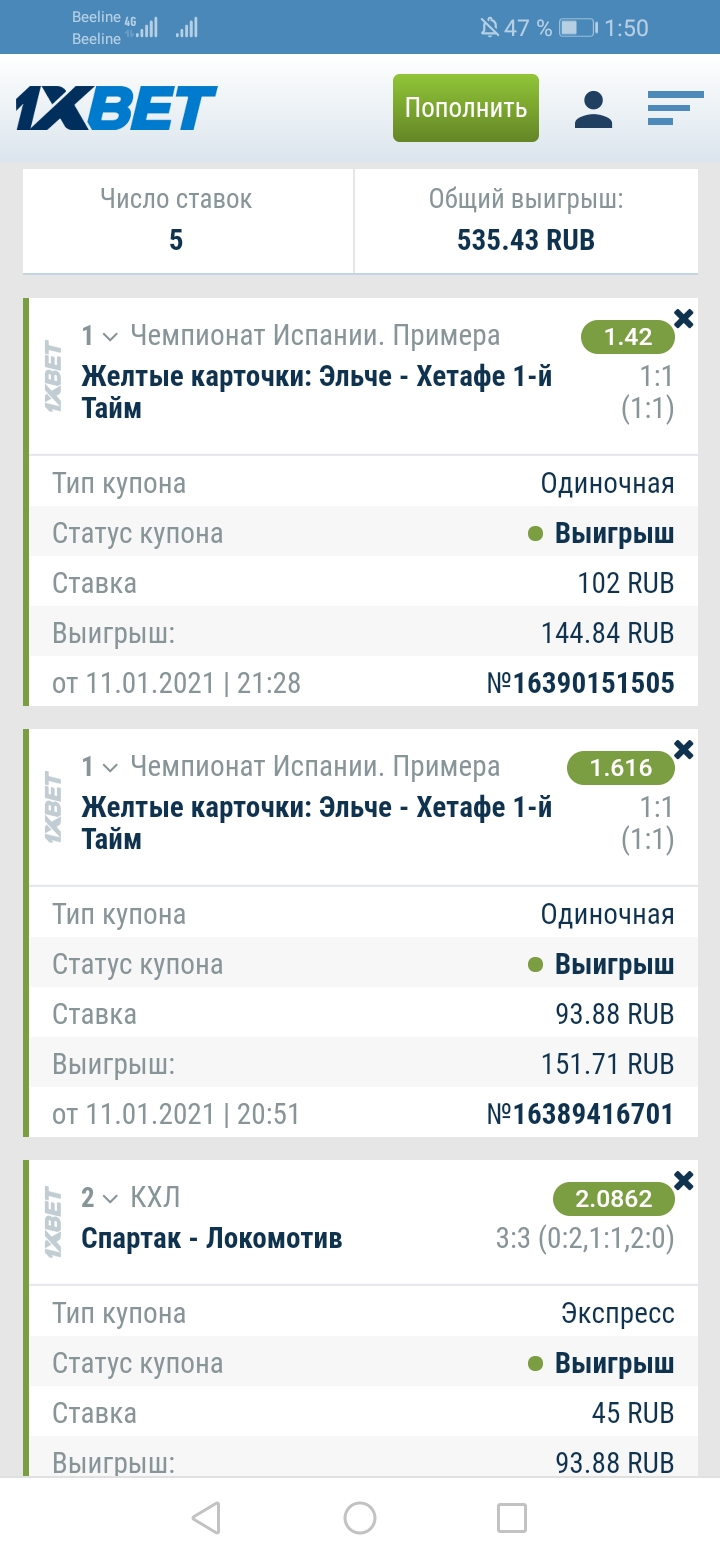
Task: Remove the Спартак - Локомотив coupon
Action: coord(684,1181)
